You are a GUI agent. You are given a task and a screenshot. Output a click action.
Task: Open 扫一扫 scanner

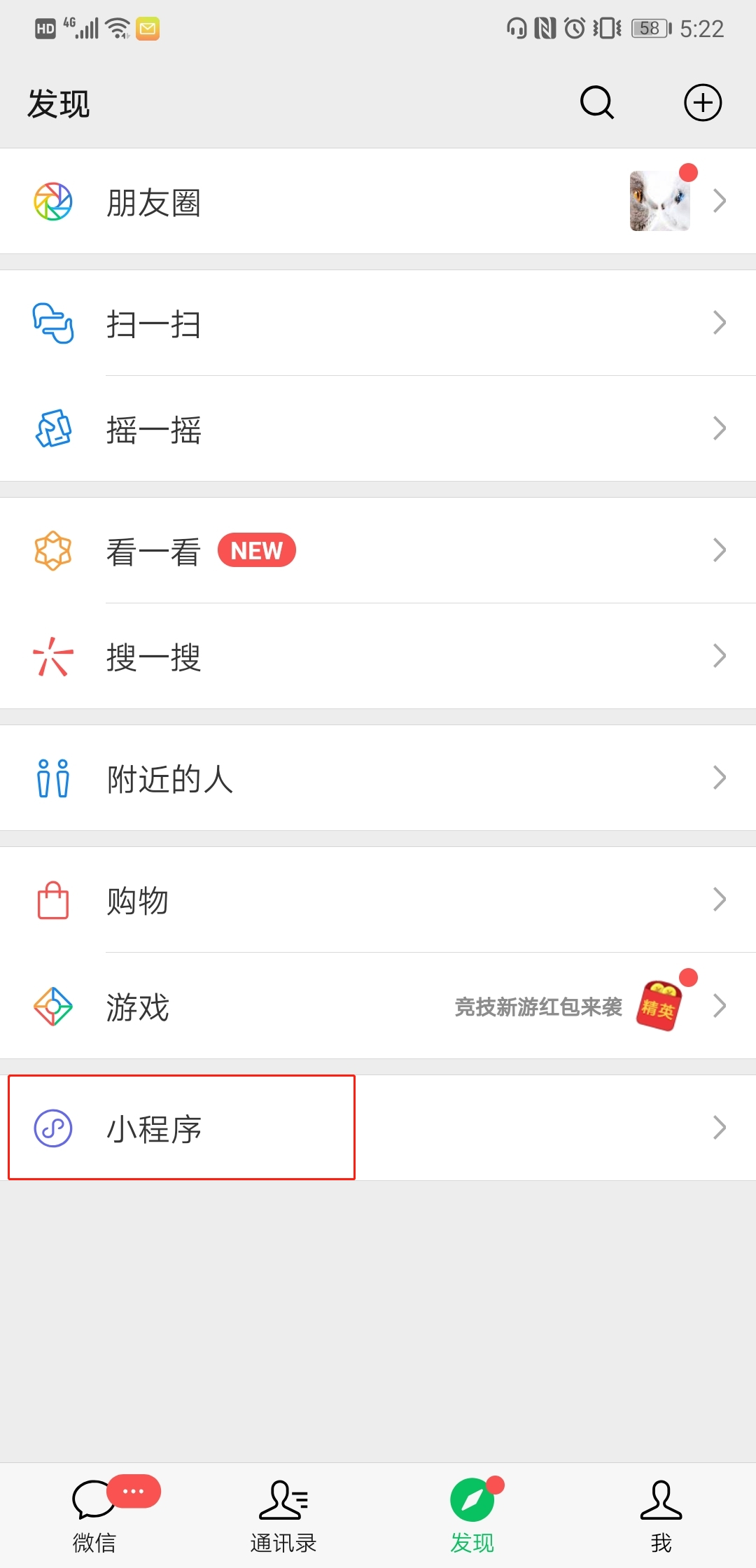[378, 323]
